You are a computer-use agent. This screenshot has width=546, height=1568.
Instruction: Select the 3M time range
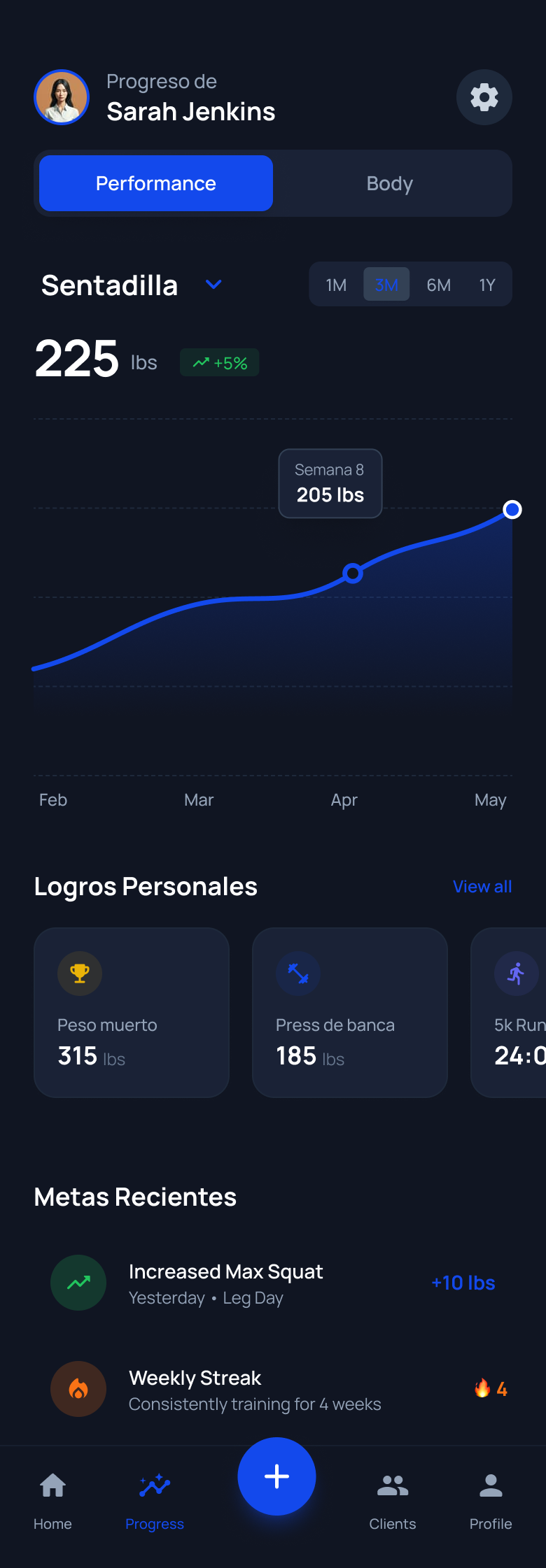point(386,285)
